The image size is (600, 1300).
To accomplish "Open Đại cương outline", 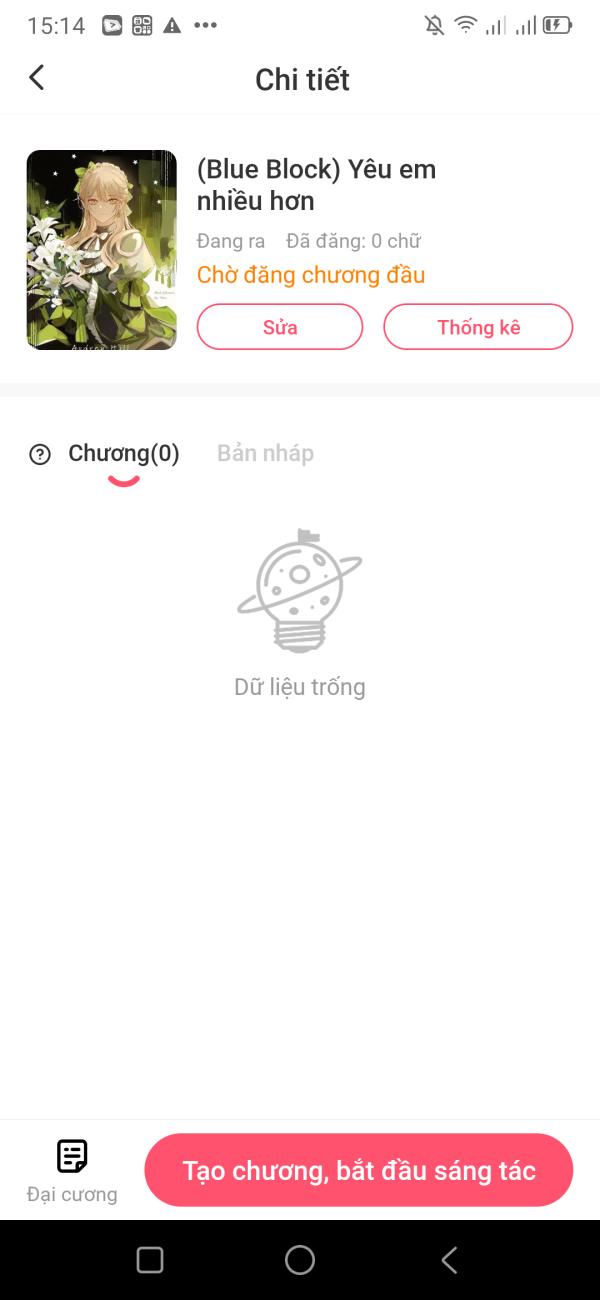I will click(72, 1170).
